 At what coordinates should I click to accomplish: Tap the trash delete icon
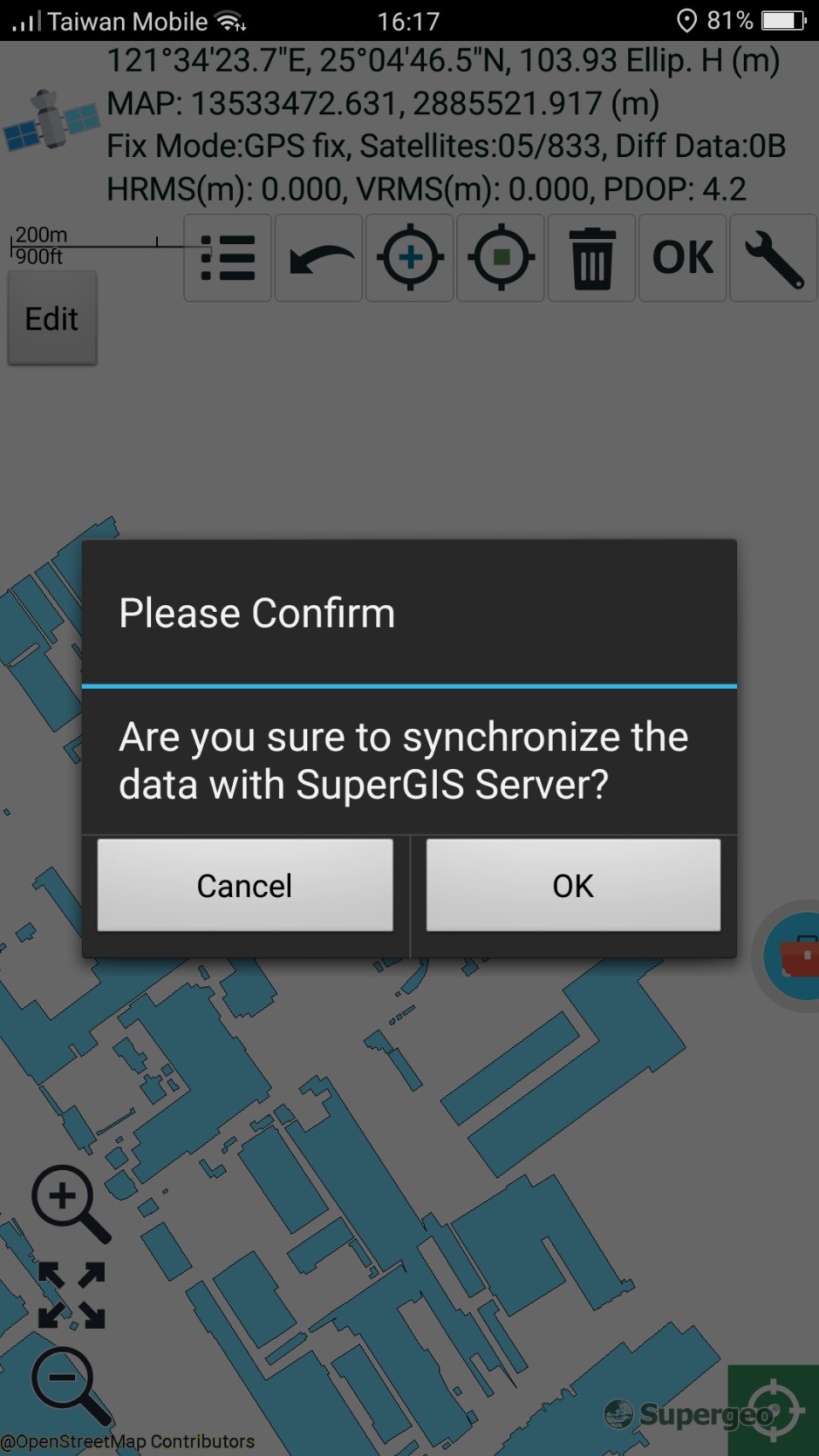[591, 258]
